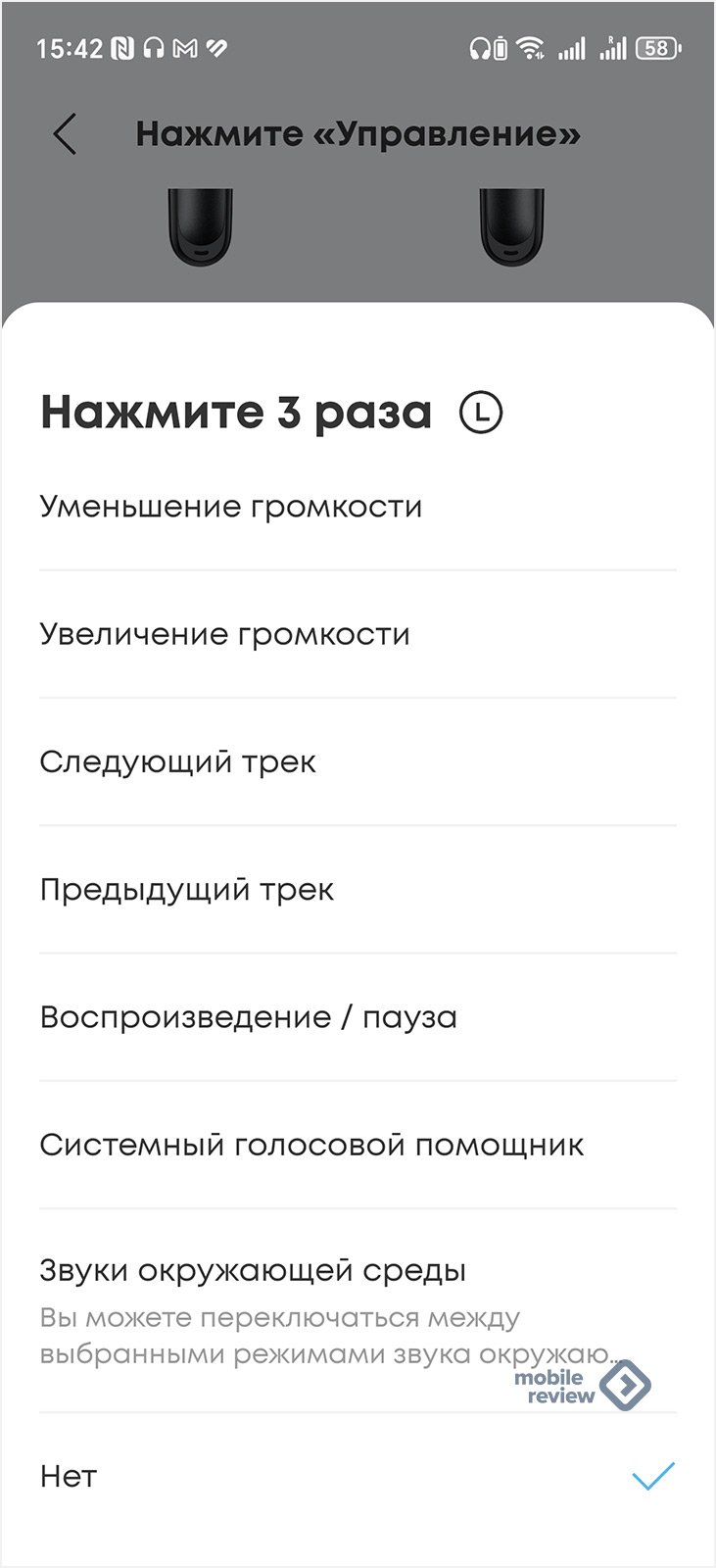Pick Предыдущий трек option
This screenshot has width=716, height=1568.
point(187,890)
